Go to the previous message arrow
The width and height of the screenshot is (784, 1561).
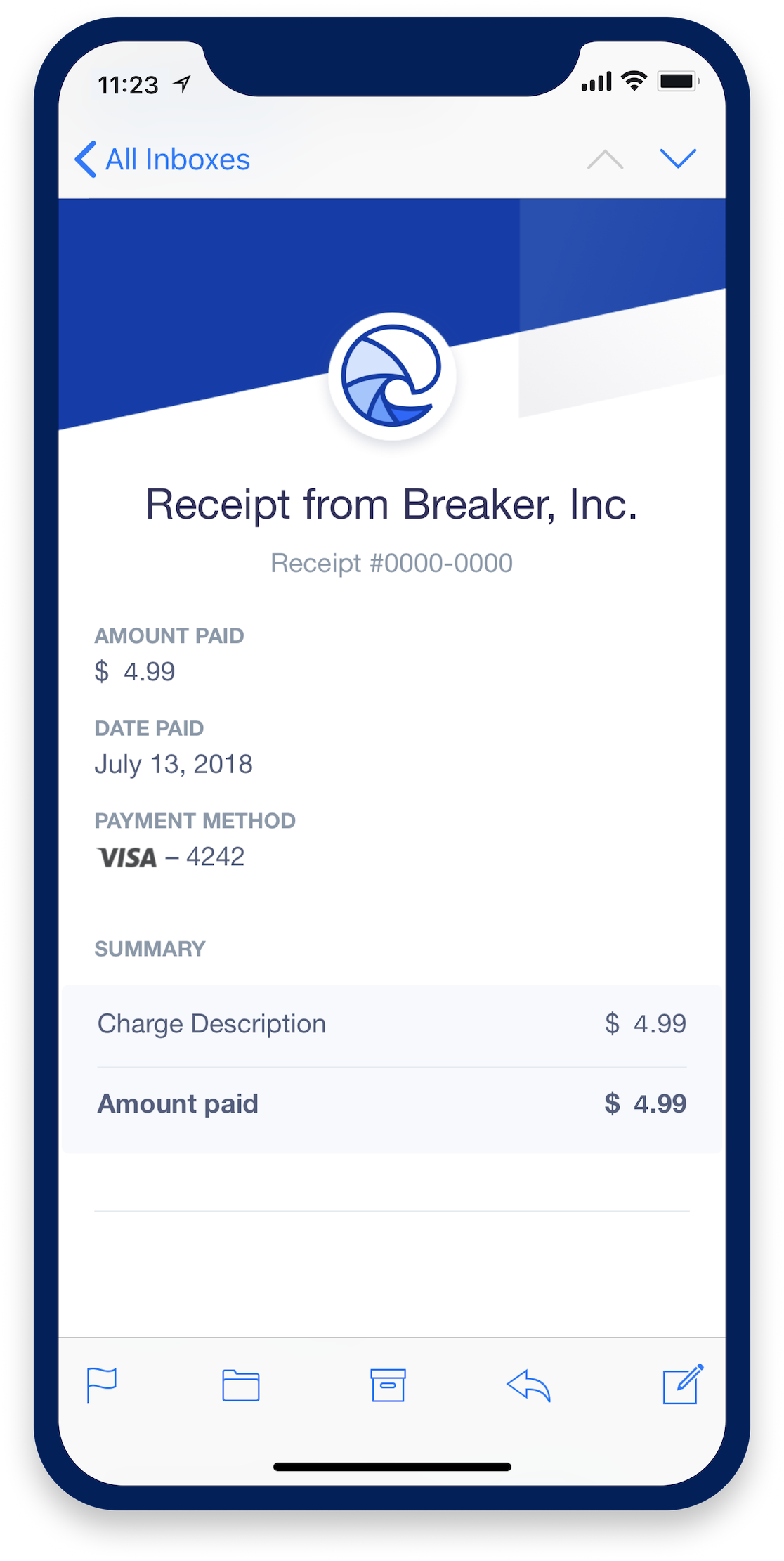point(605,160)
